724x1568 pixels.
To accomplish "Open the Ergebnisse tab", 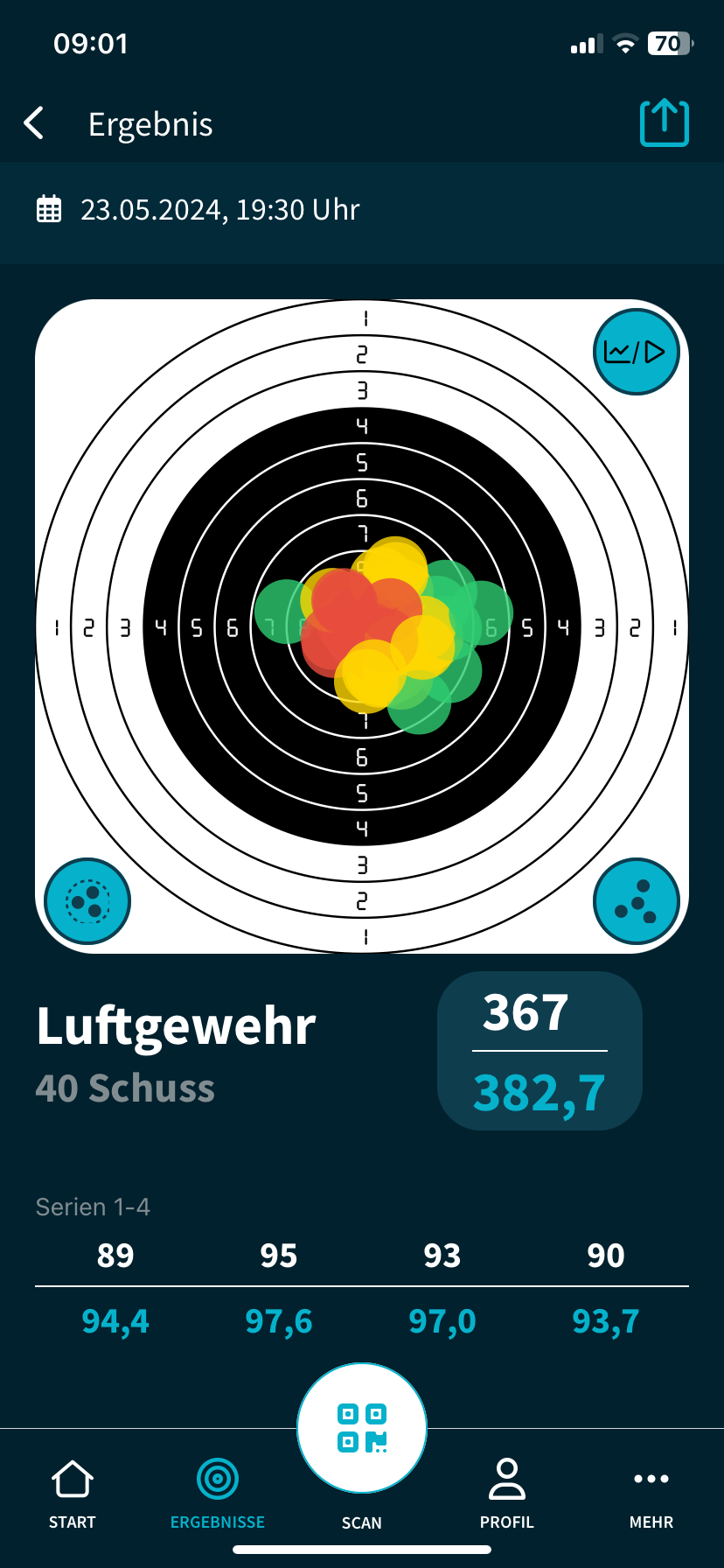I will click(x=218, y=1493).
